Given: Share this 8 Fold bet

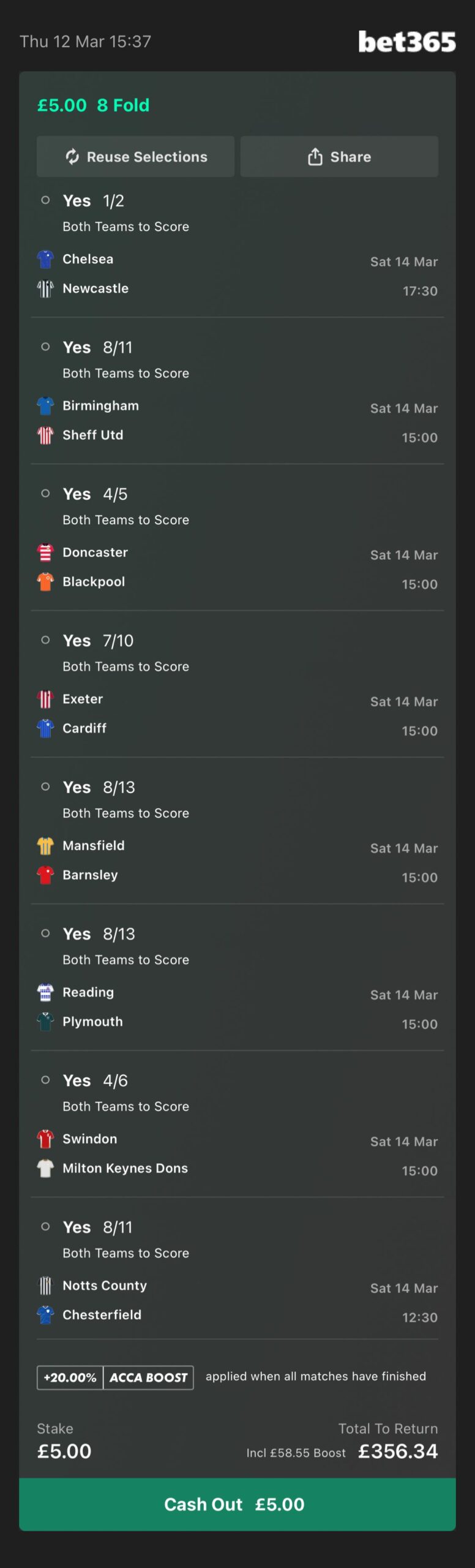Looking at the screenshot, I should click(339, 157).
